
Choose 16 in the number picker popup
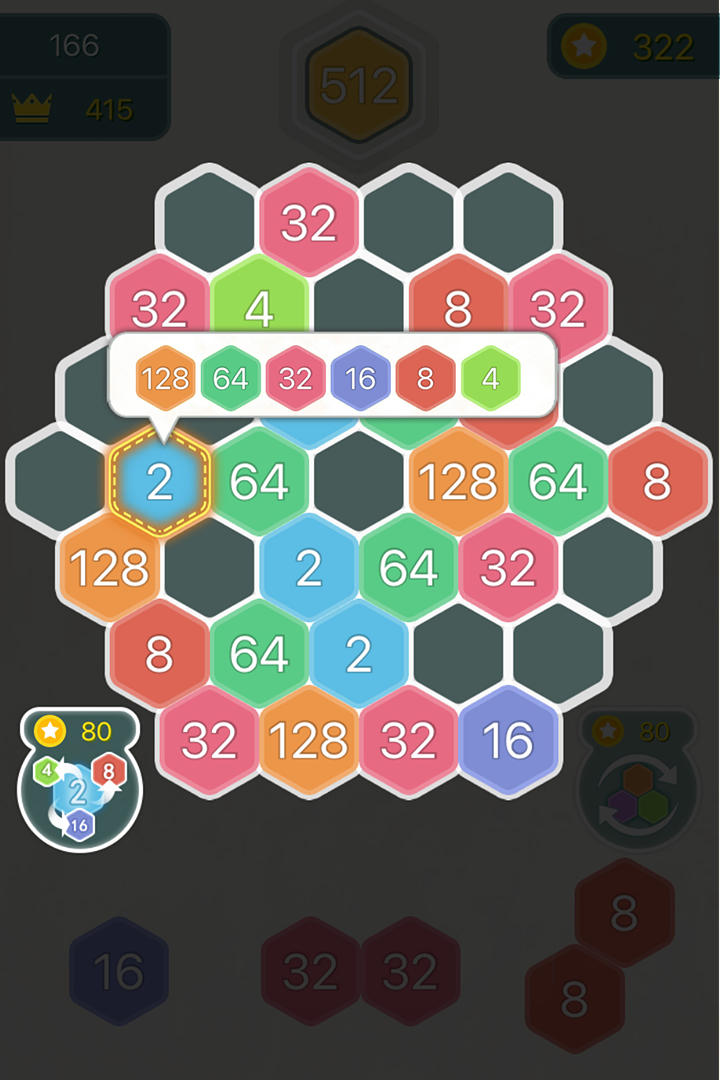pyautogui.click(x=361, y=379)
